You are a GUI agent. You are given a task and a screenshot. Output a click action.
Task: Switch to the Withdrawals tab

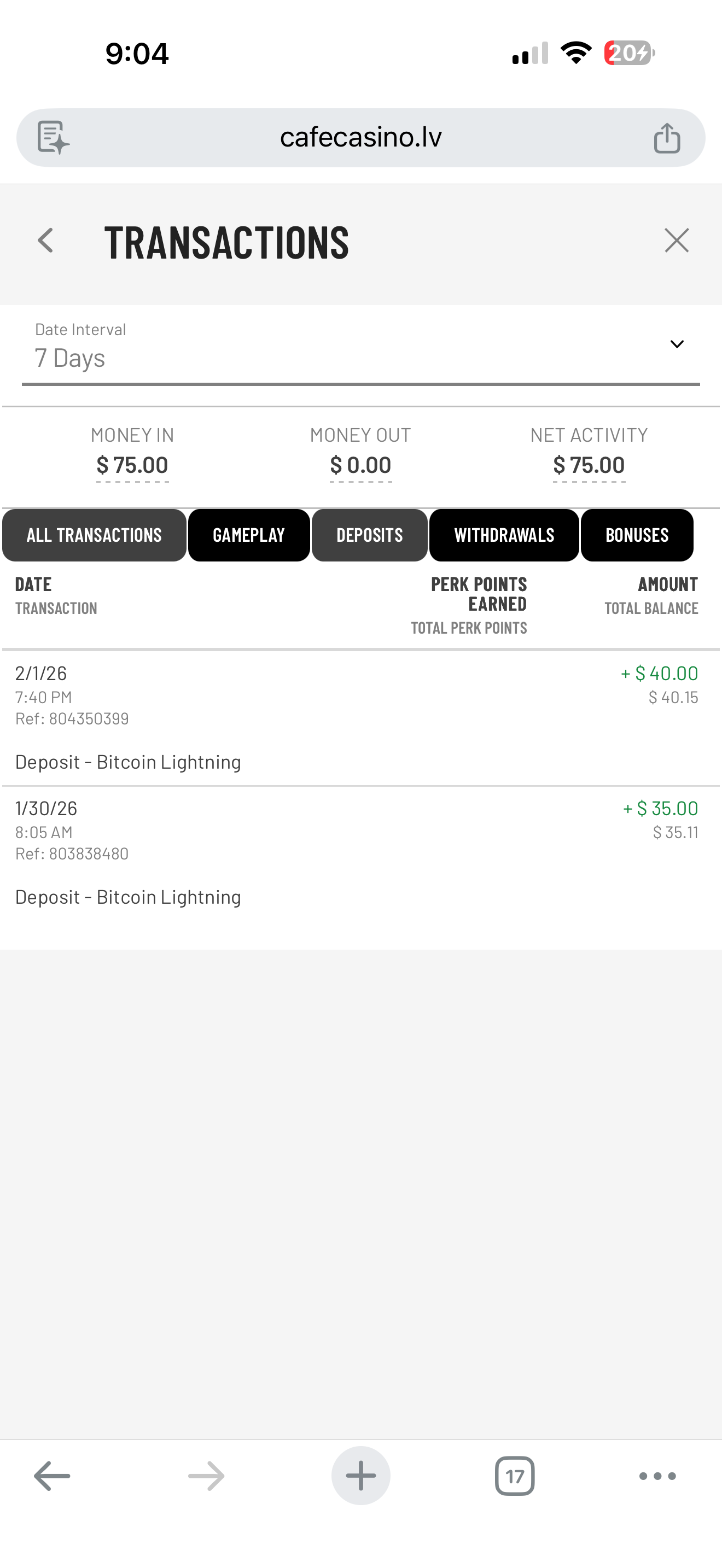504,535
